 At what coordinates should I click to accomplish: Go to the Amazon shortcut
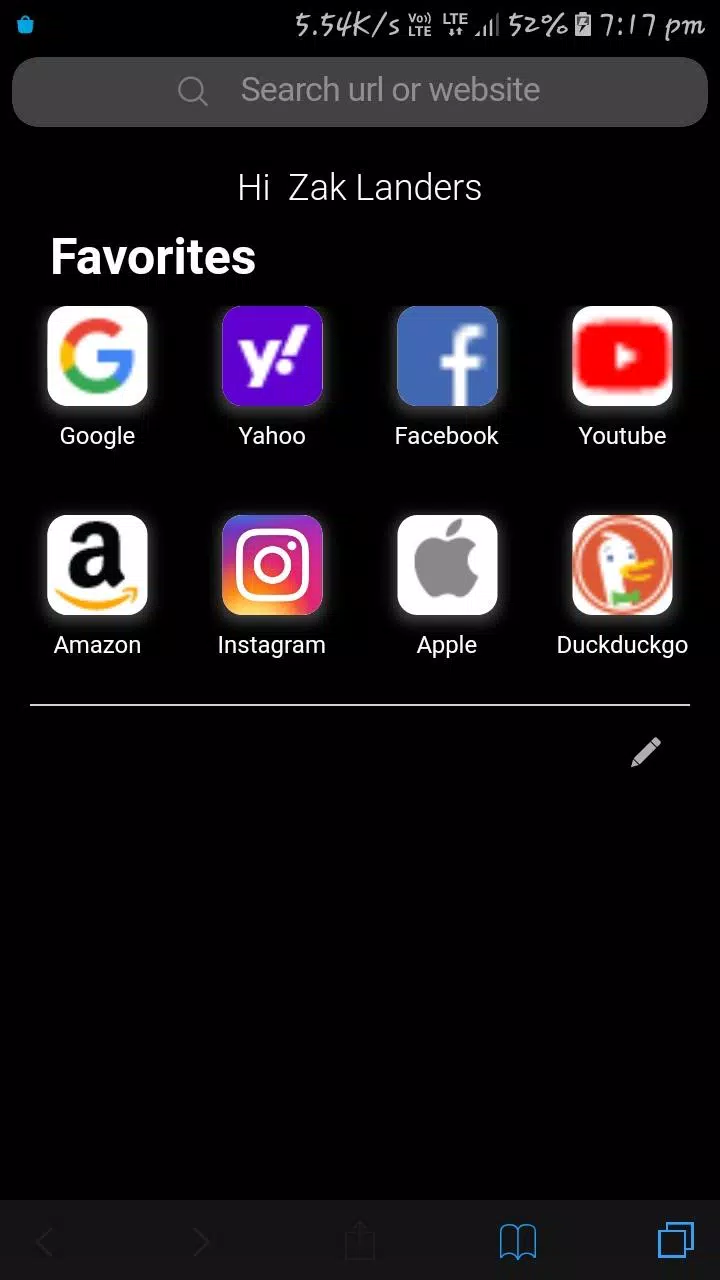pyautogui.click(x=97, y=565)
